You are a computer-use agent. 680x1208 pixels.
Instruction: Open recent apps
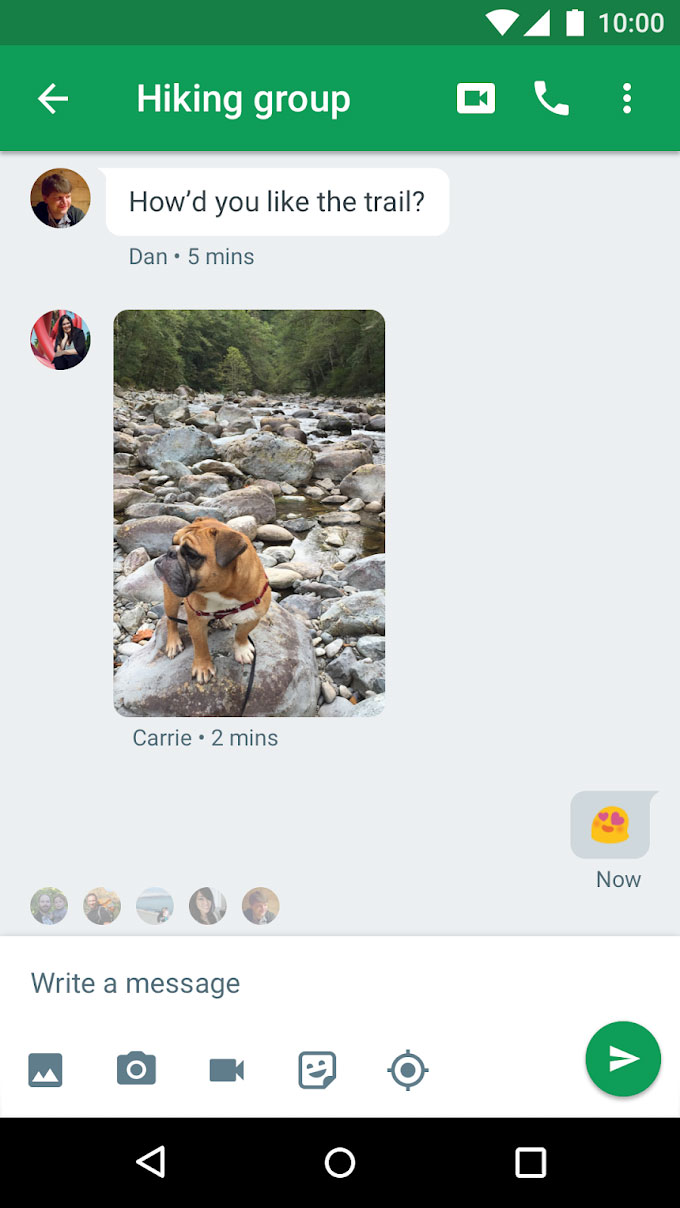[x=530, y=1162]
